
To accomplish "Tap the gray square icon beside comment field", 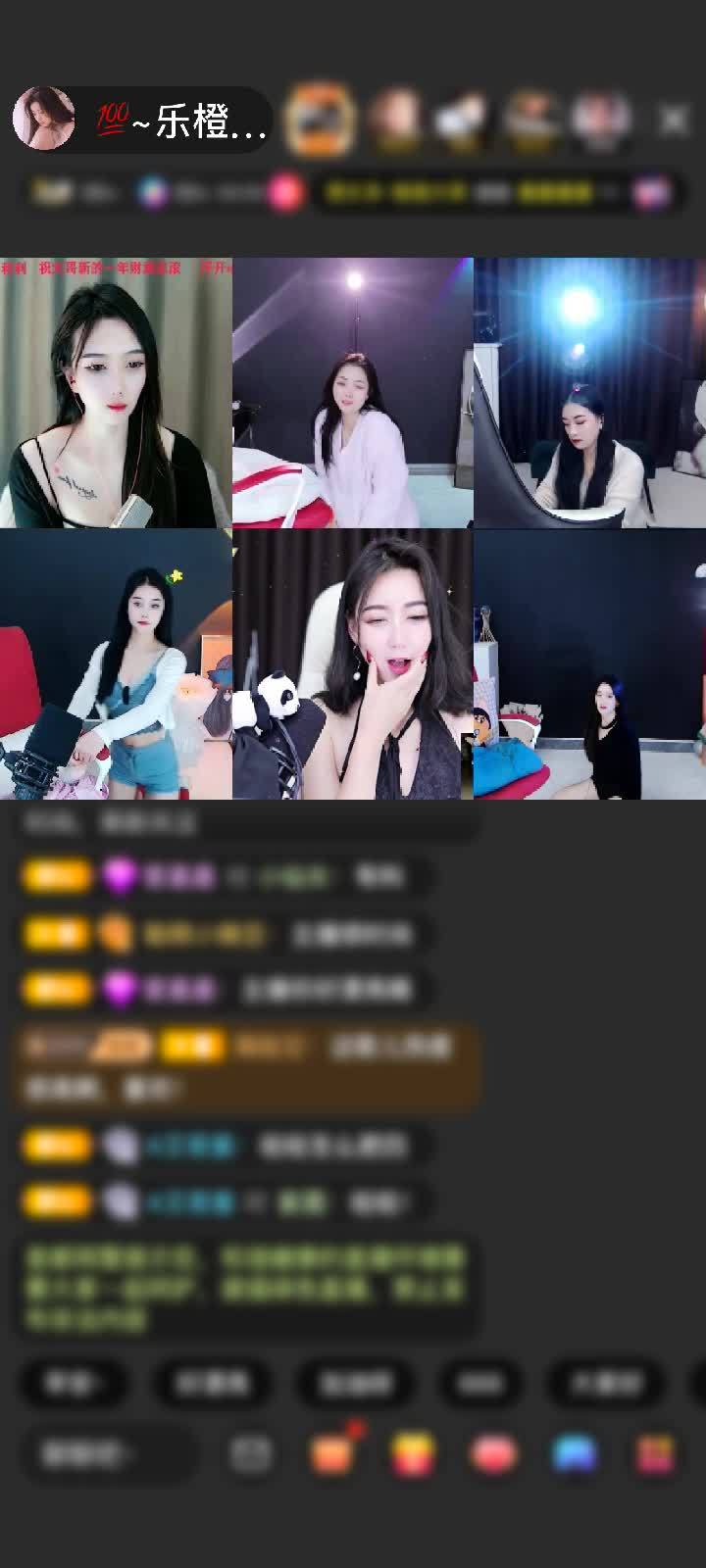I will (251, 1453).
